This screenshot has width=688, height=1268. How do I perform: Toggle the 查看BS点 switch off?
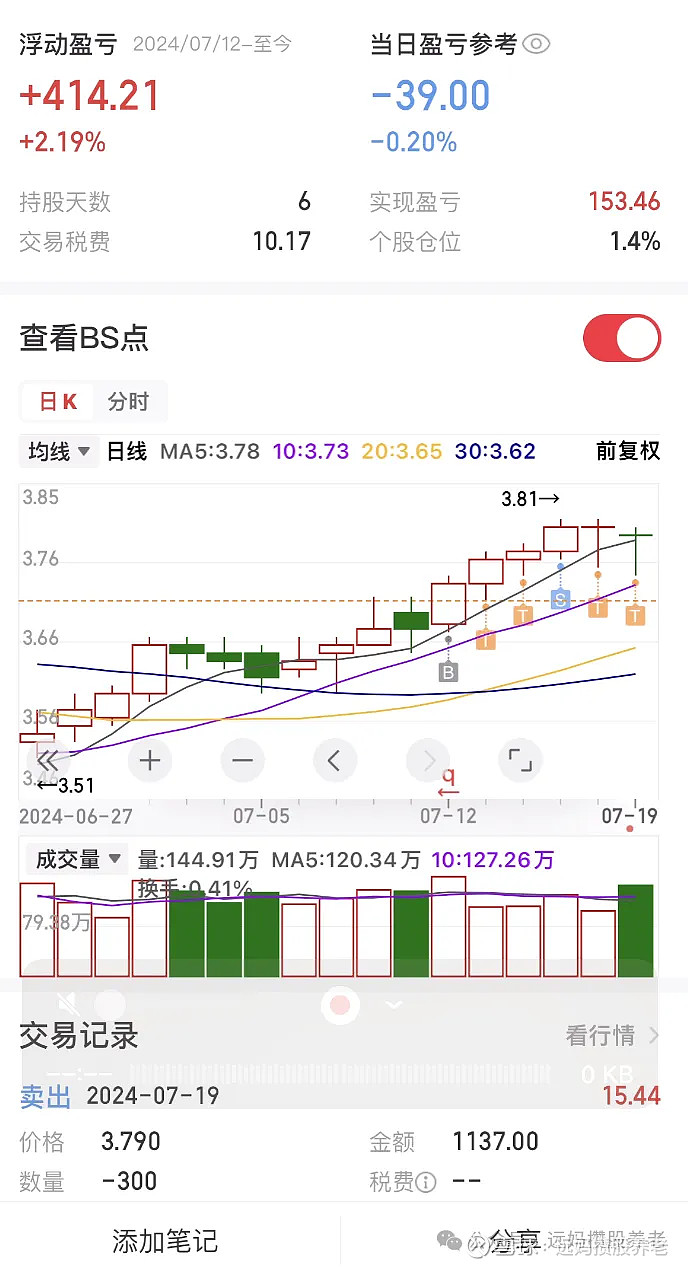(x=622, y=338)
